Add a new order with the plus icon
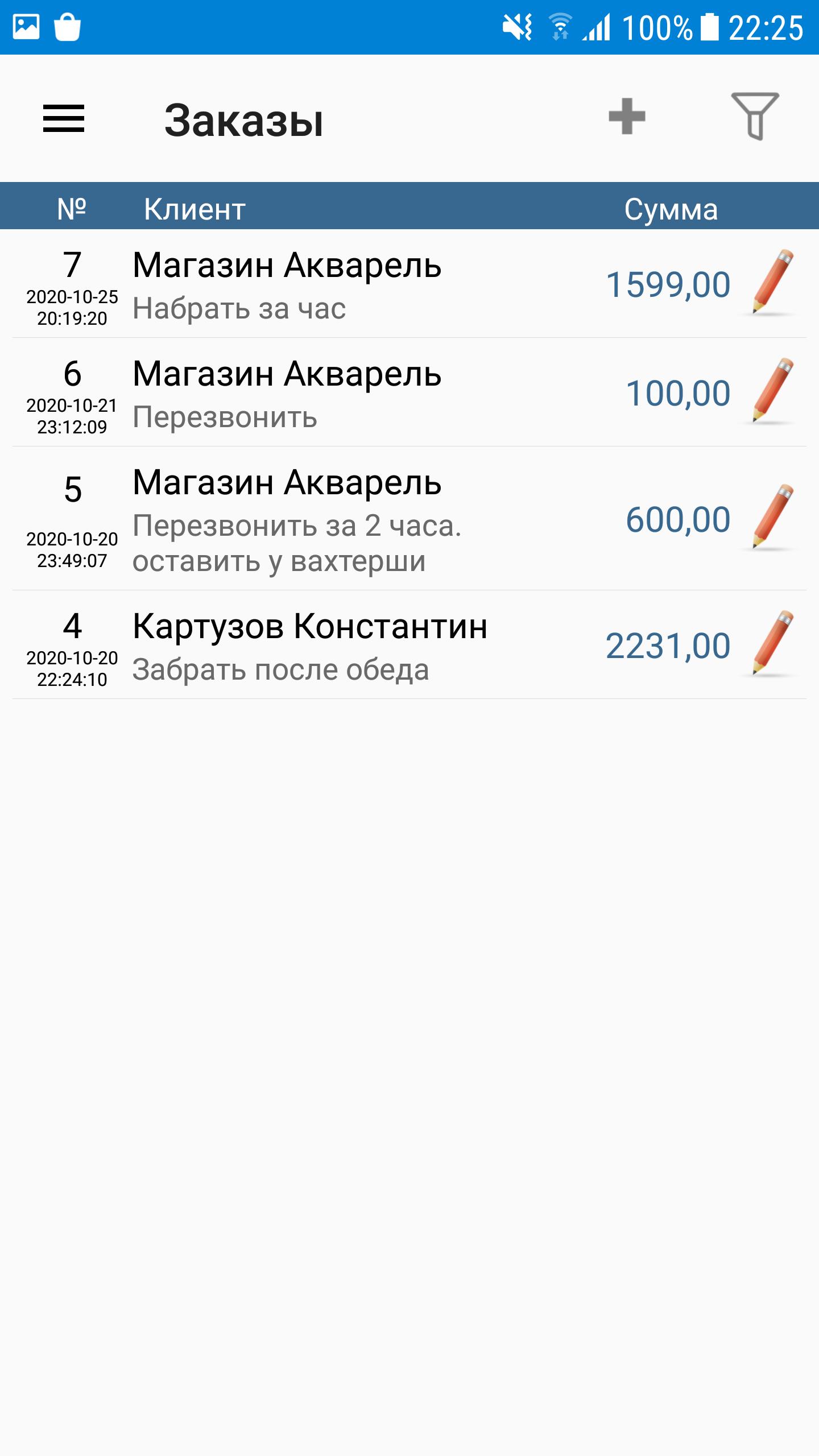The image size is (819, 1456). (627, 117)
